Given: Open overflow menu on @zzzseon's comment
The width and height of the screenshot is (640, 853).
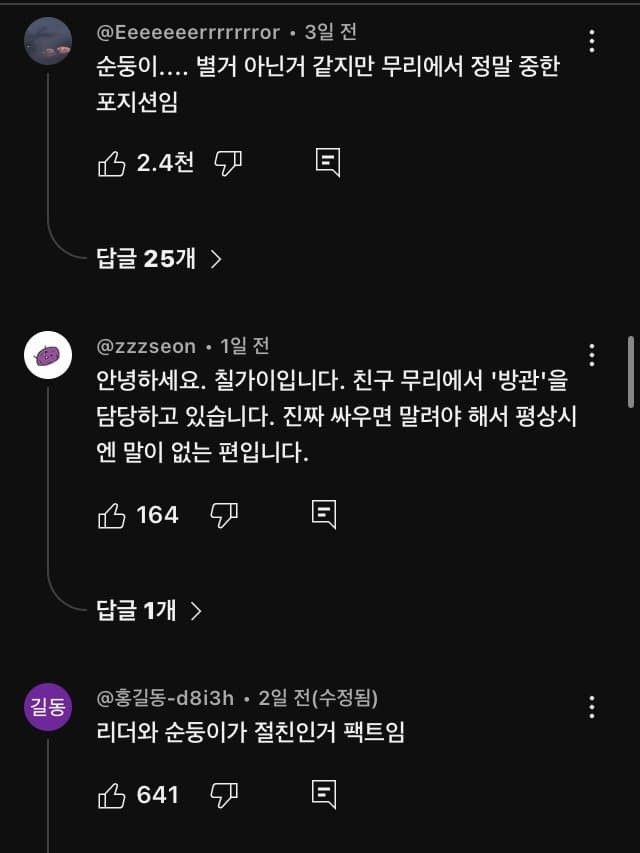Looking at the screenshot, I should pos(593,355).
